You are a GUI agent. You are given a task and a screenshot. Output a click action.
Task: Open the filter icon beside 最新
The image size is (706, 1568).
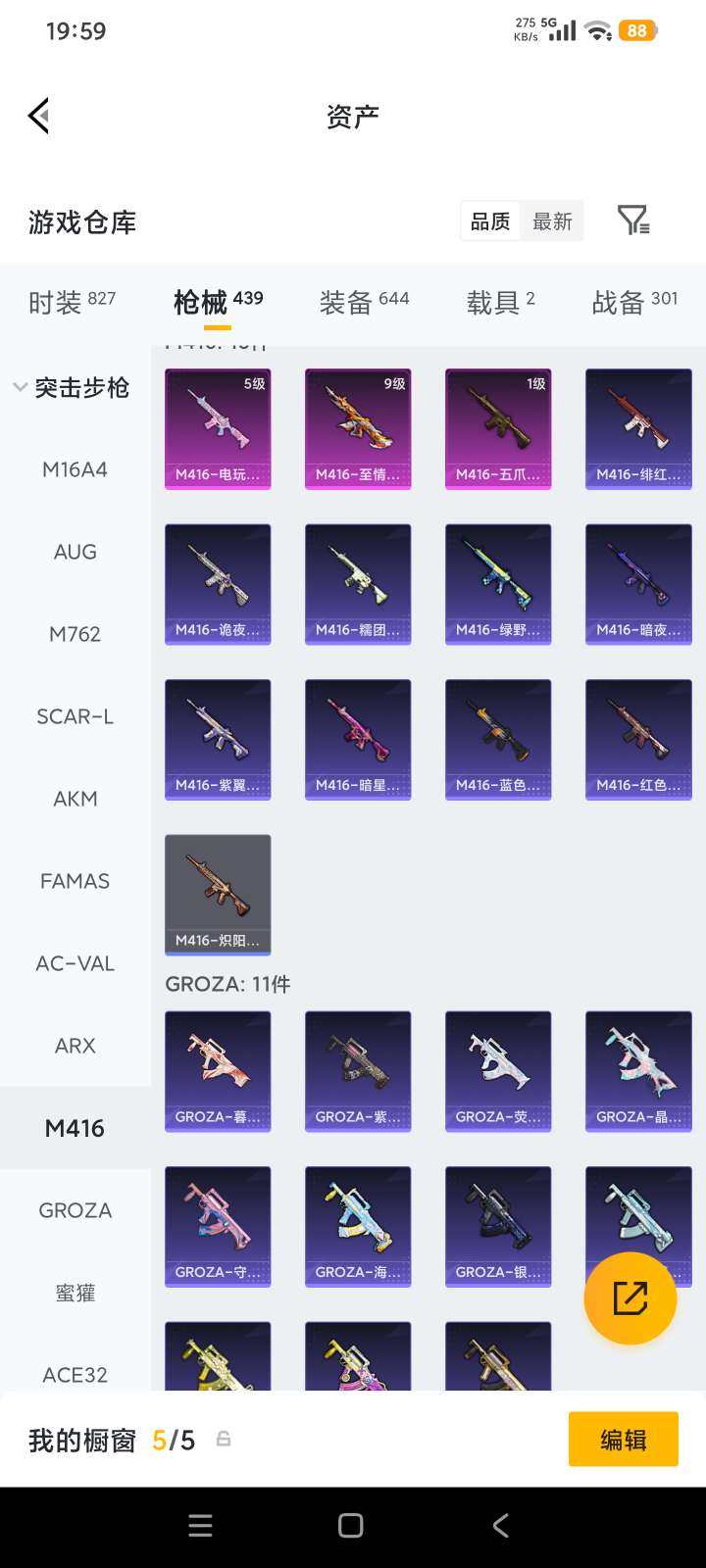tap(633, 220)
